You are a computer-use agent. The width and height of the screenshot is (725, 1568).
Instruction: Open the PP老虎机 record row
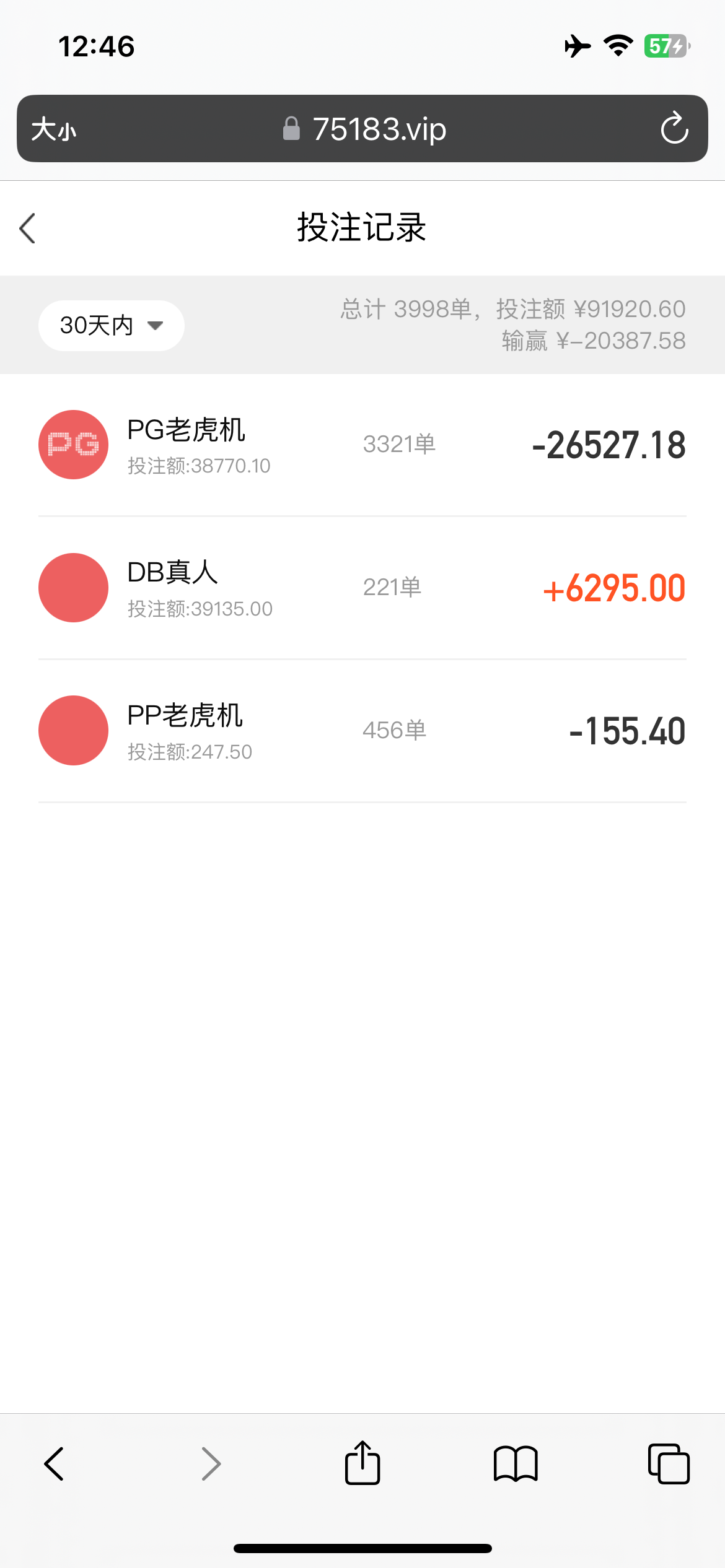pos(362,731)
